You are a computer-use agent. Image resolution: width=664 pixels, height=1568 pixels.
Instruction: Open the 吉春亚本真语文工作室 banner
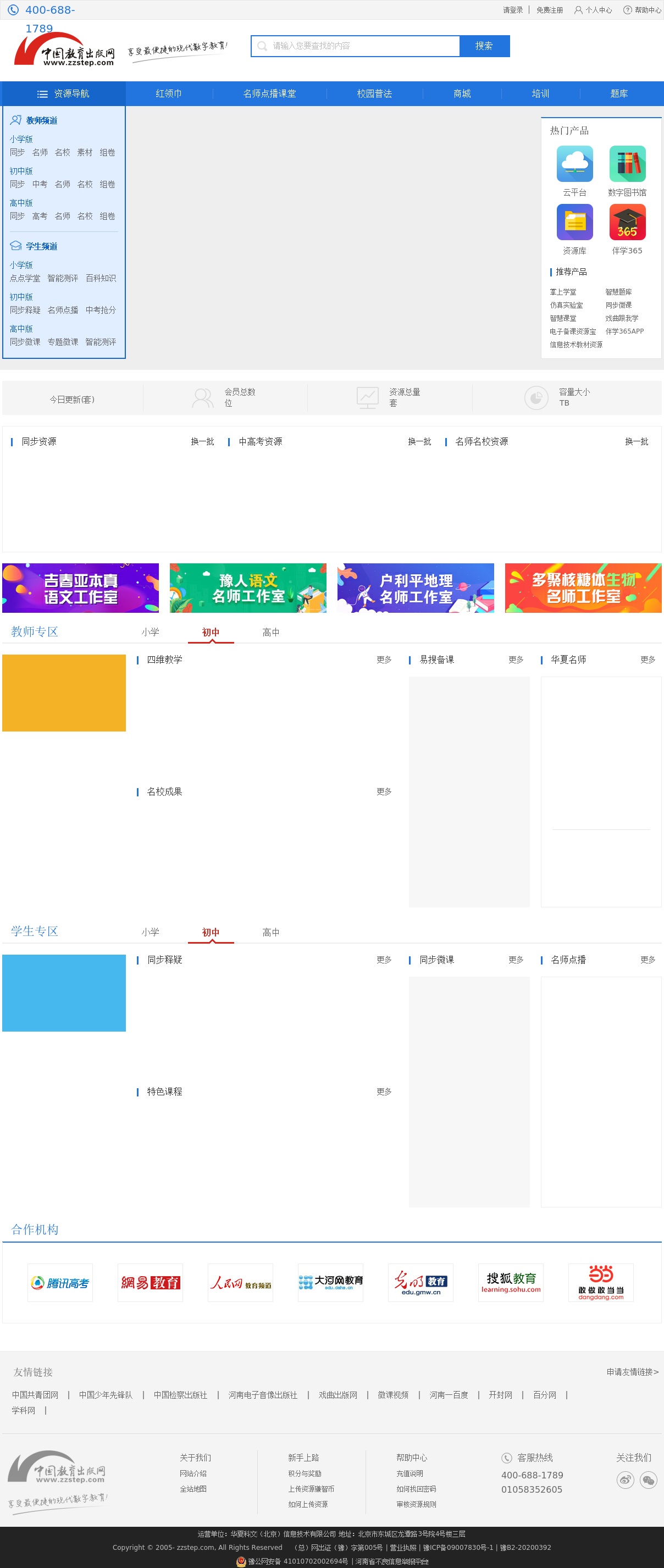pyautogui.click(x=80, y=588)
